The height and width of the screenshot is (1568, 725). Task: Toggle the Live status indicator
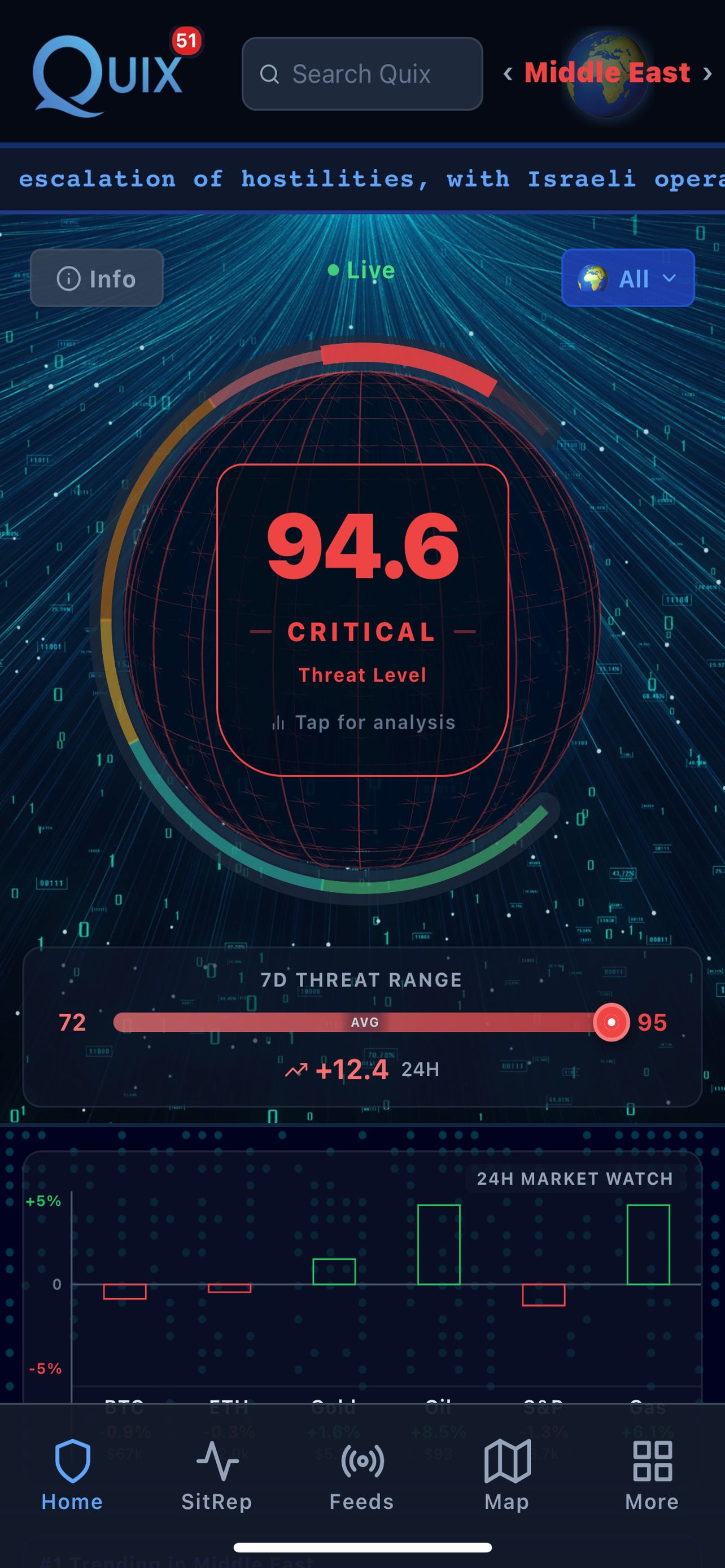pos(362,270)
